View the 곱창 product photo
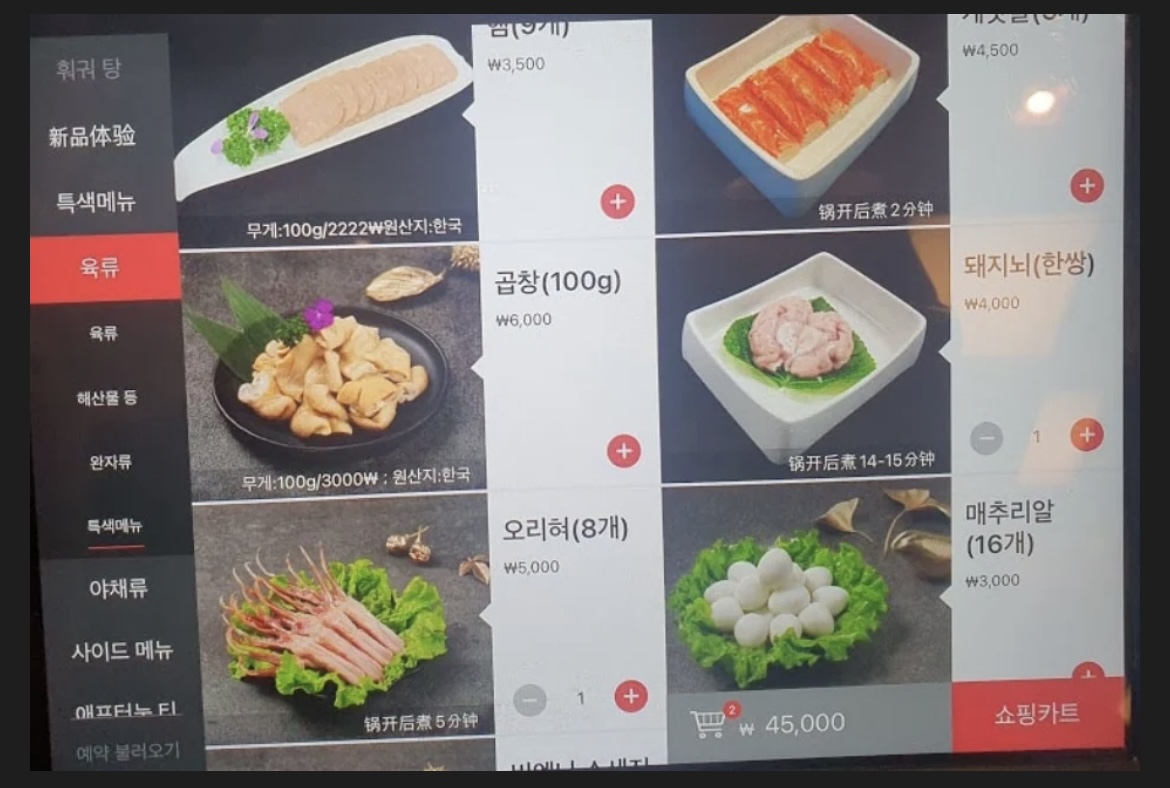 [x=330, y=370]
